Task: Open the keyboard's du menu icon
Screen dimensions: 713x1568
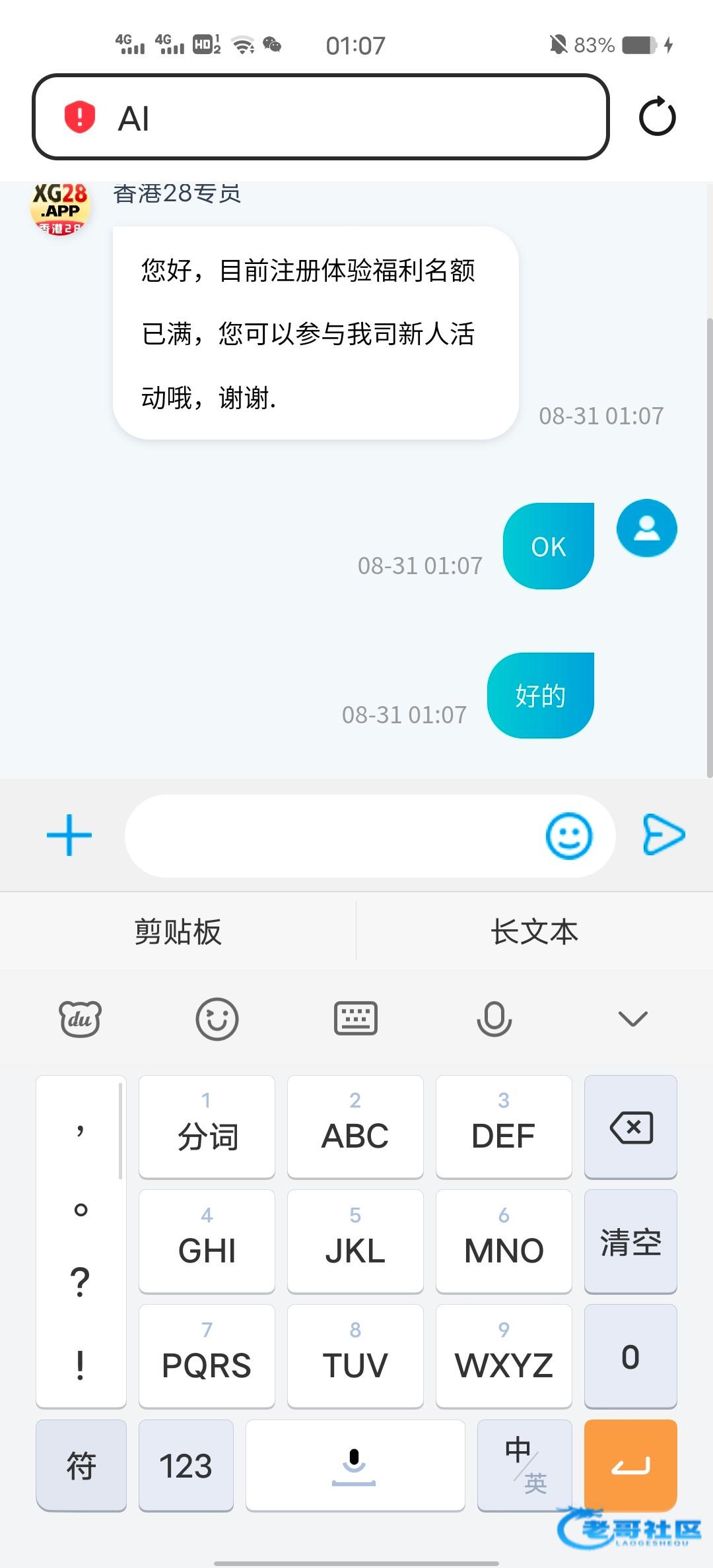Action: click(80, 1018)
